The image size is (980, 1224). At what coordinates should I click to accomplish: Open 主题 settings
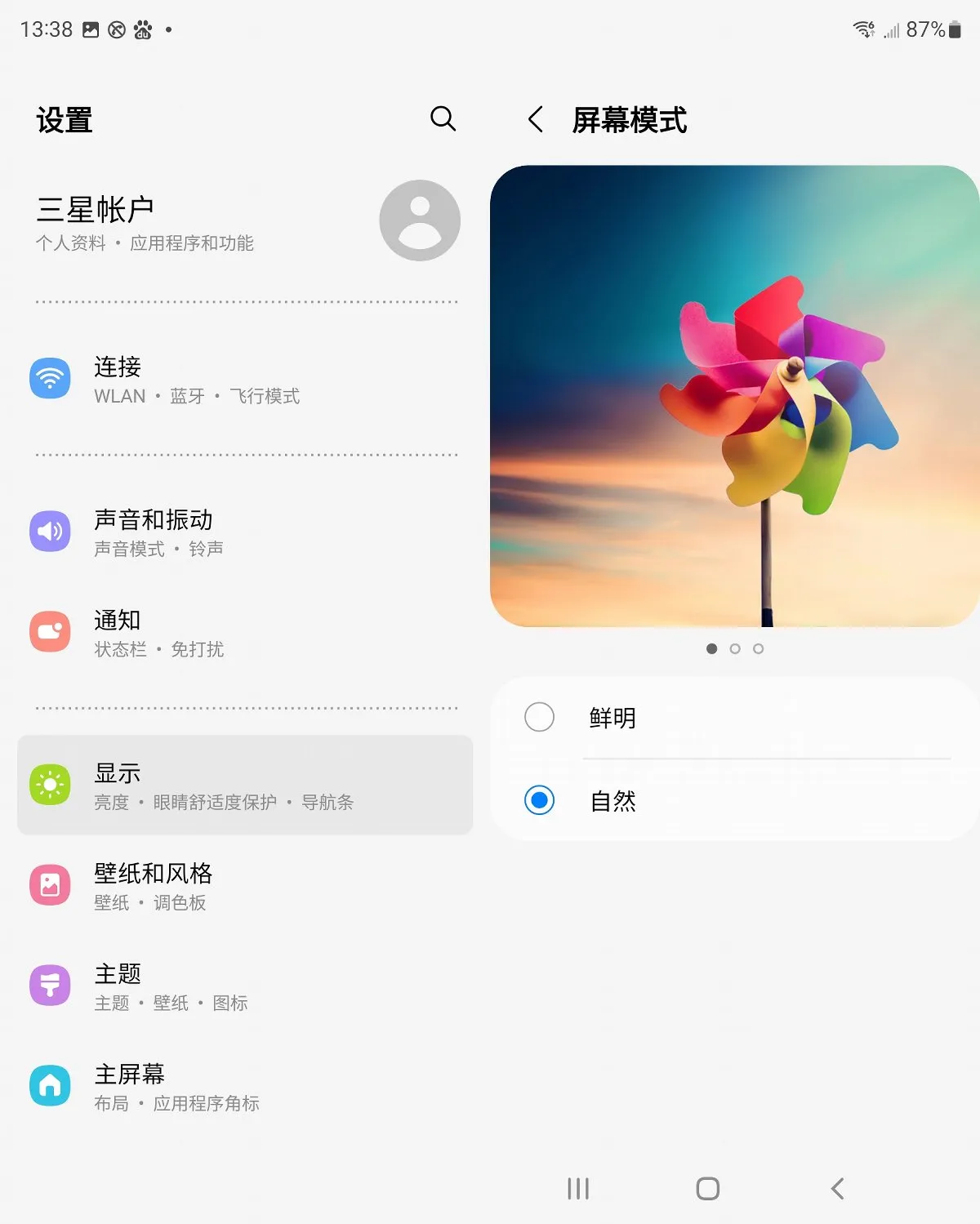[x=245, y=986]
